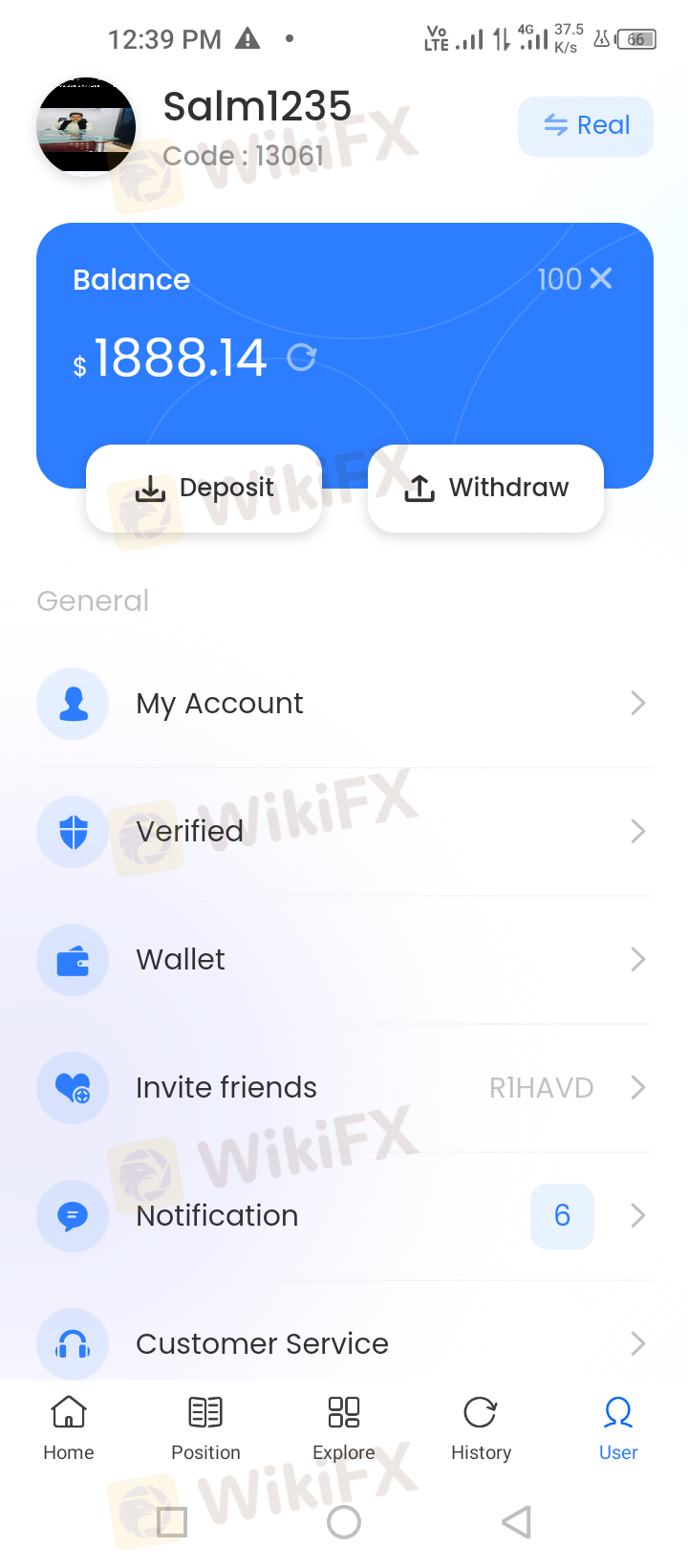This screenshot has height=1568, width=688.
Task: Tap the profile picture avatar
Action: 86,126
